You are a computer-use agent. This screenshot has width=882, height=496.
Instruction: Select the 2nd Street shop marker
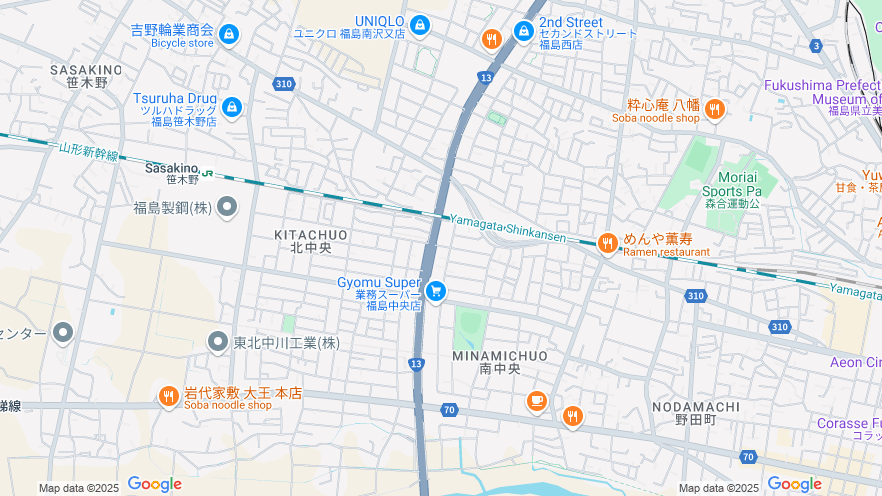(x=523, y=31)
